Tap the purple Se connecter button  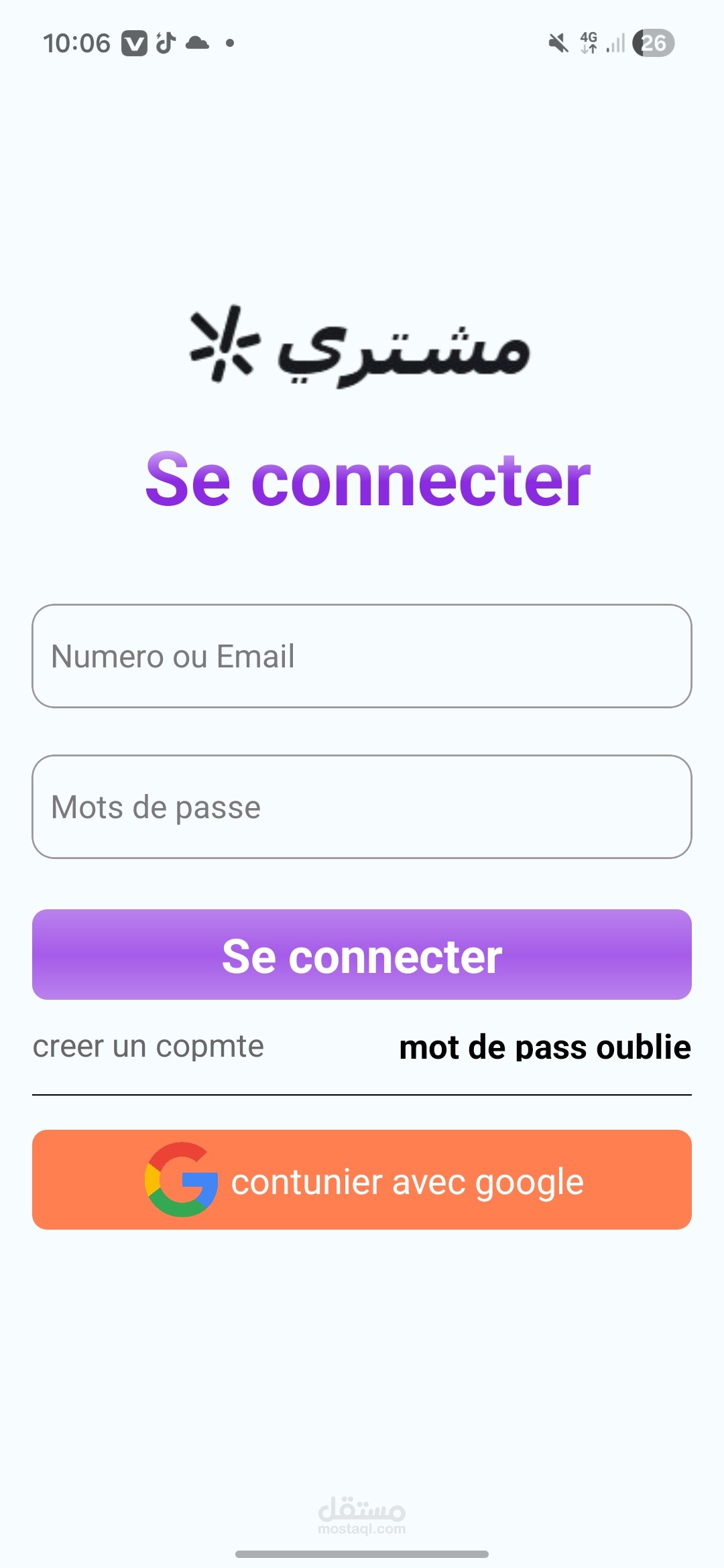(362, 955)
